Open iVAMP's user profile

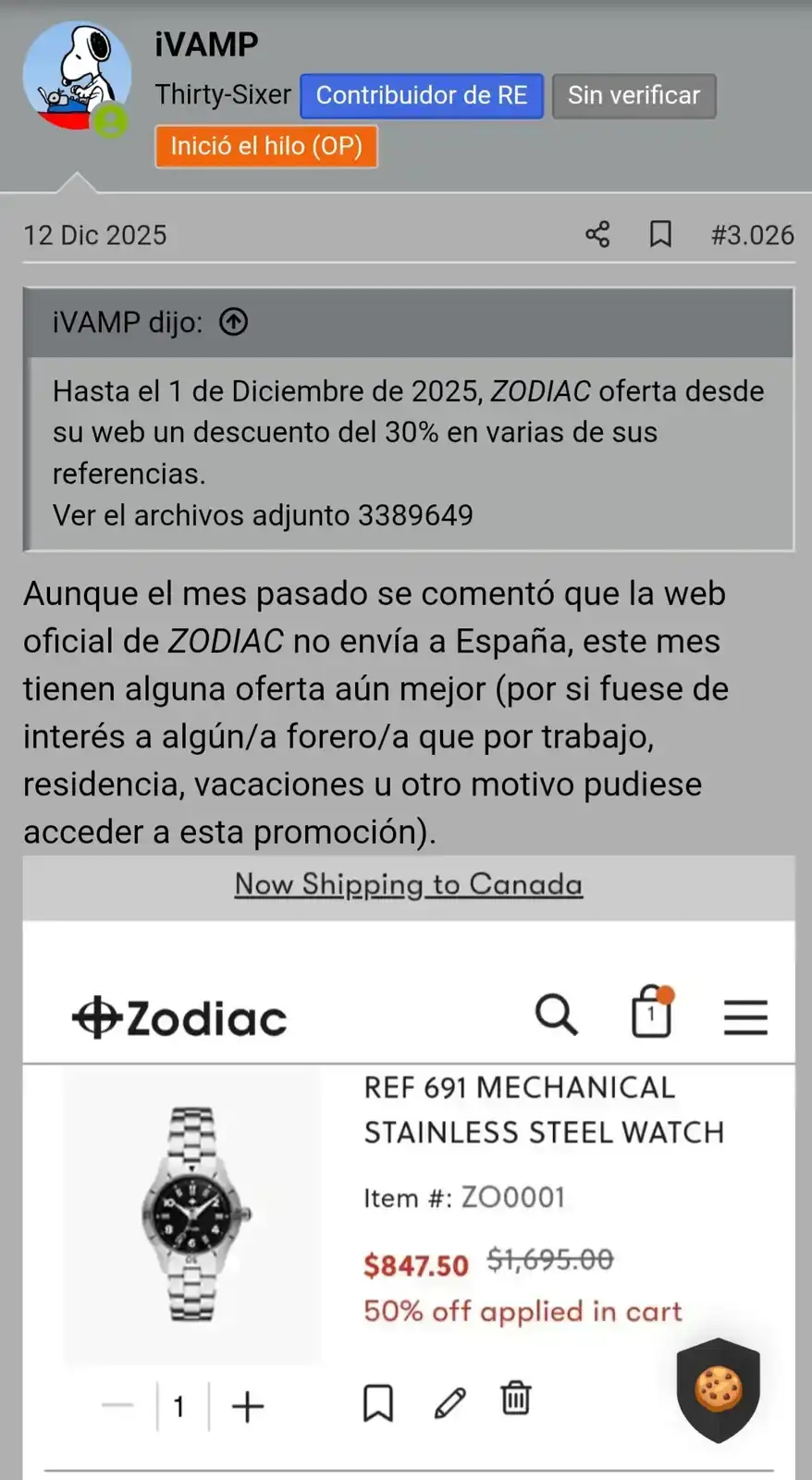pyautogui.click(x=76, y=74)
